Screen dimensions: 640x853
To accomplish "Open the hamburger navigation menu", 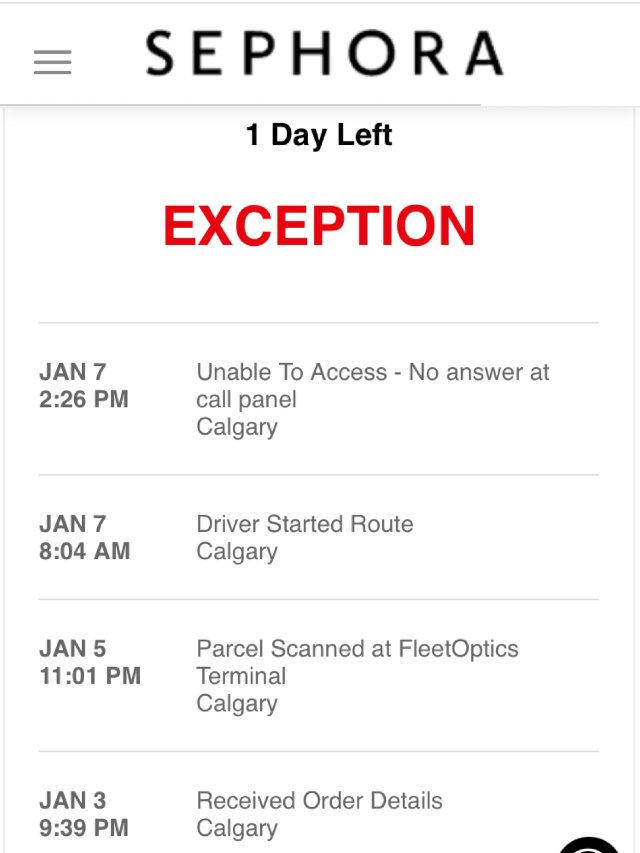I will (x=53, y=62).
